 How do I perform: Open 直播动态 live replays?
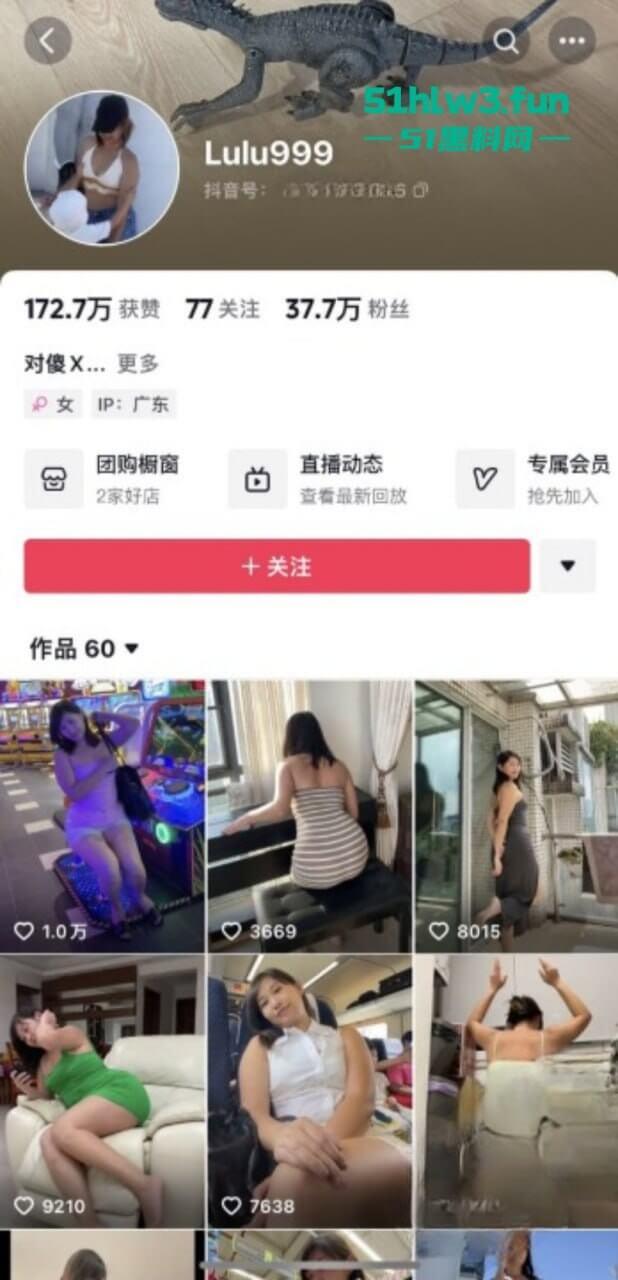pos(318,478)
